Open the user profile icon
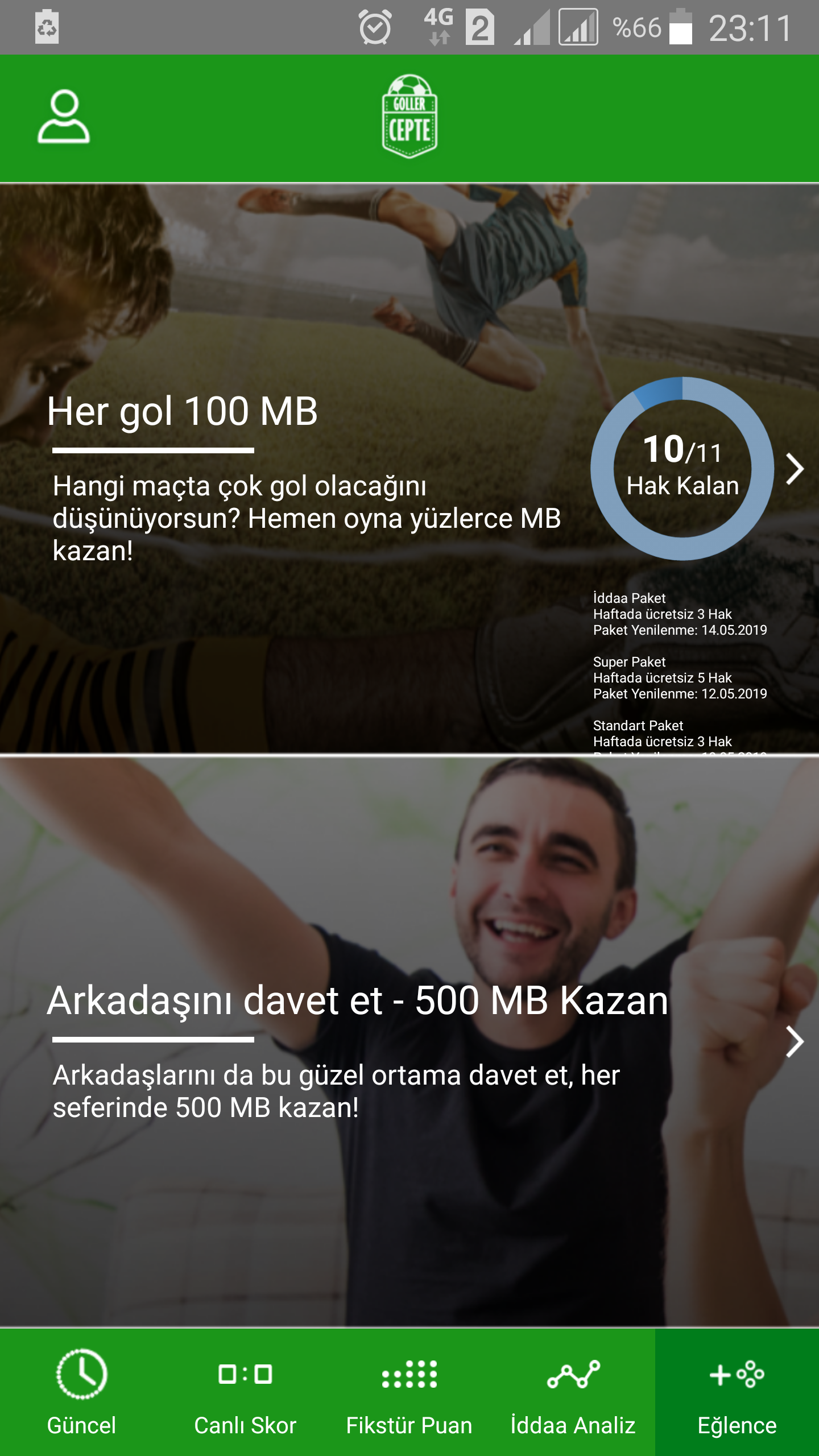819x1456 pixels. pyautogui.click(x=64, y=117)
